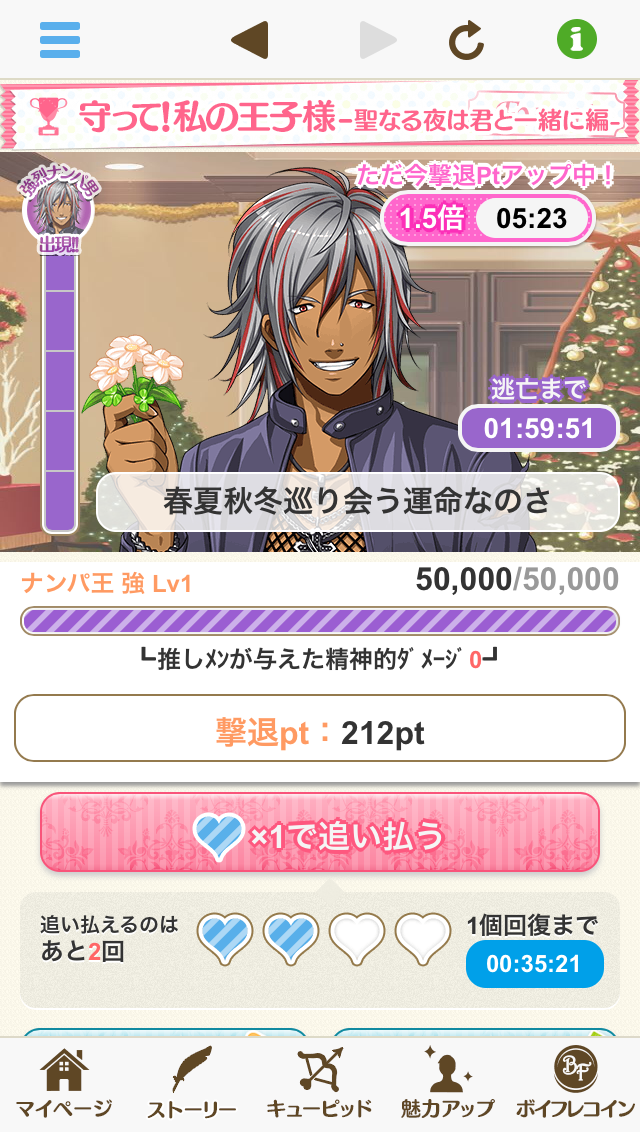The height and width of the screenshot is (1136, 640).
Task: Open the 守って!私の王子様 event banner
Action: (x=320, y=116)
